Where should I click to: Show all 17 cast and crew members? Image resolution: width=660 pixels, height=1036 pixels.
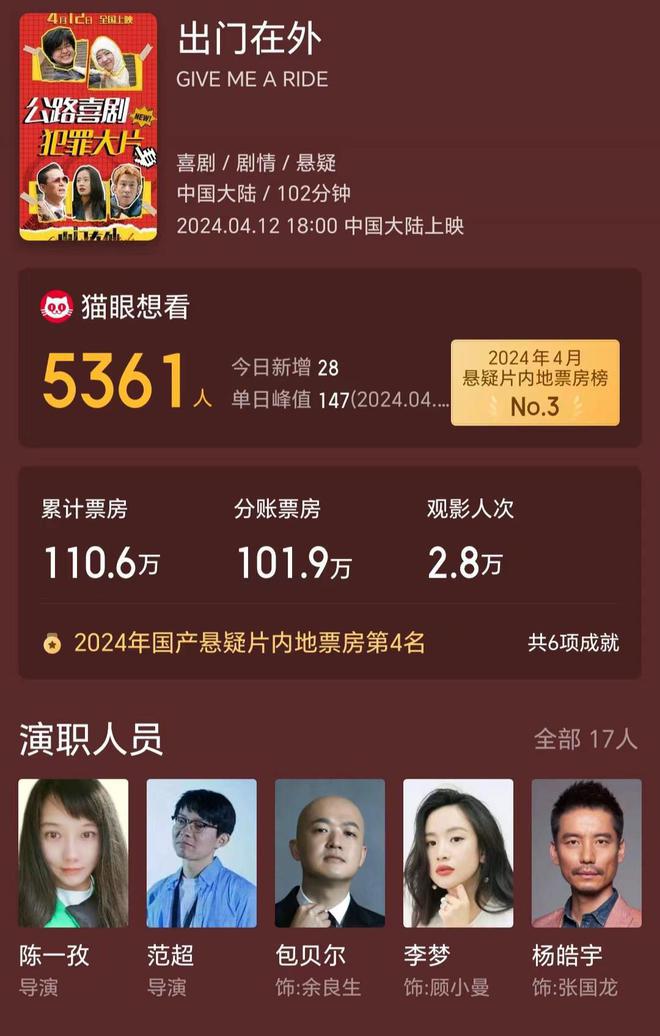tap(585, 739)
